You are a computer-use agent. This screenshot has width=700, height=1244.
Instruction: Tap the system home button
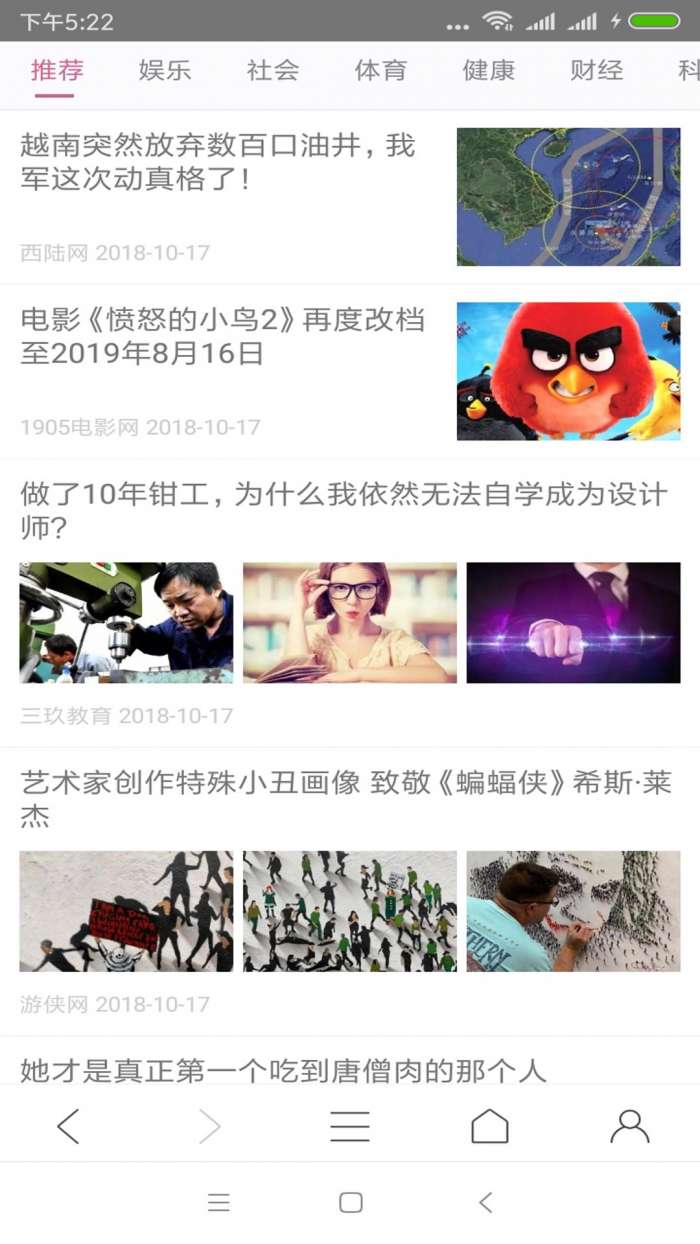[x=350, y=1203]
